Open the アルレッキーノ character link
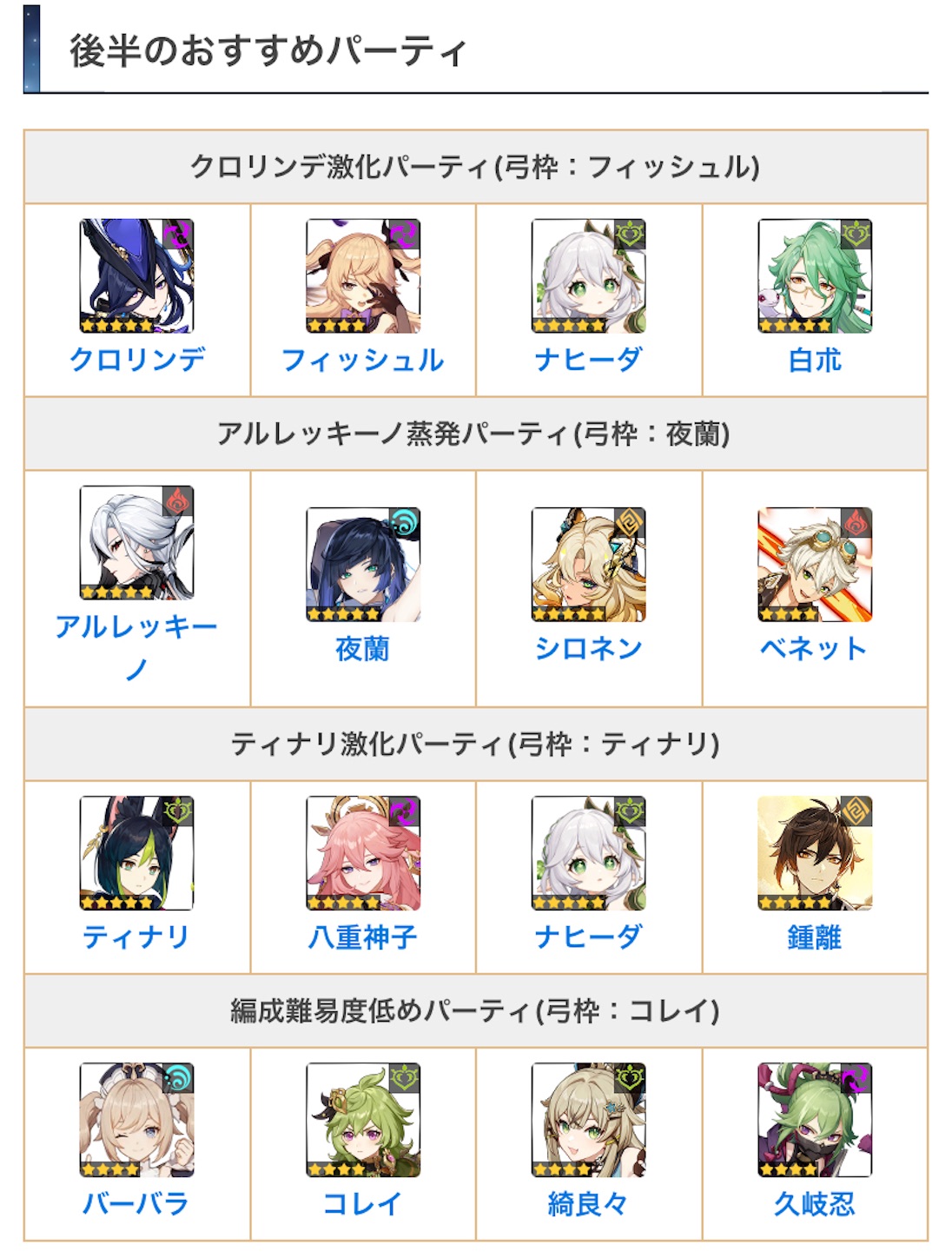This screenshot has width=952, height=1258. 137,647
